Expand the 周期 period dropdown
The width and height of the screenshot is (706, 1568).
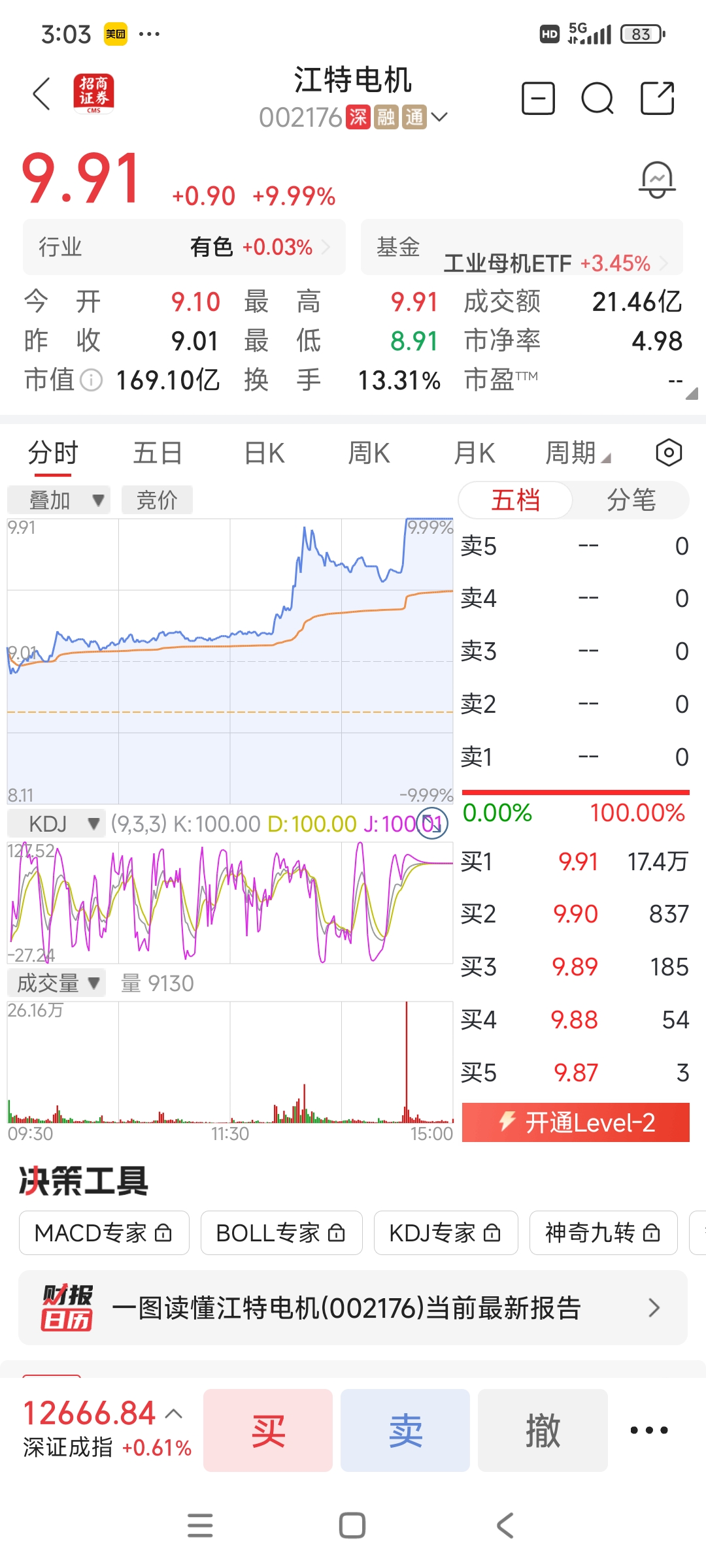tap(578, 453)
